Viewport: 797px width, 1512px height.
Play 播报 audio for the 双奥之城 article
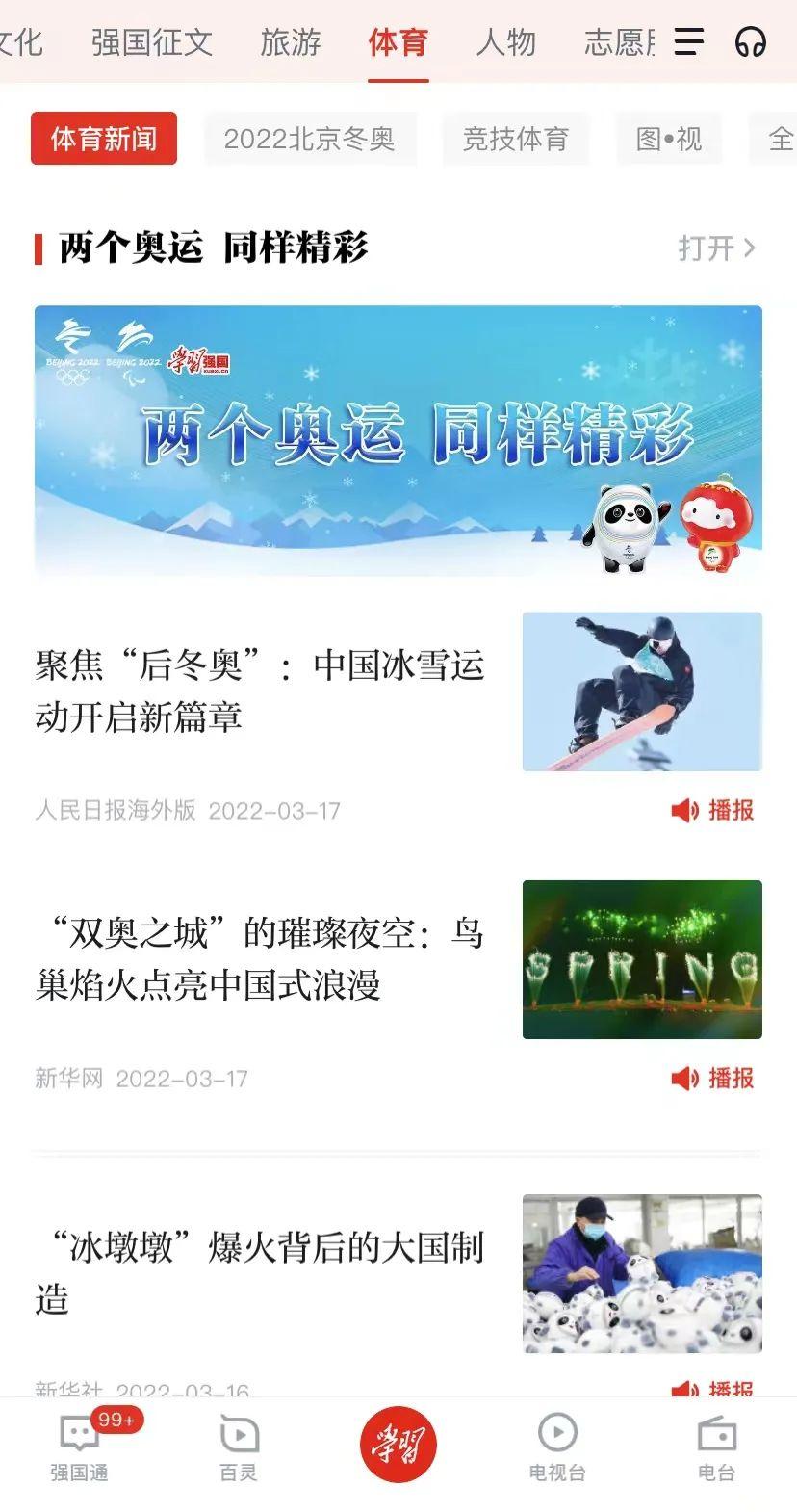point(712,1079)
